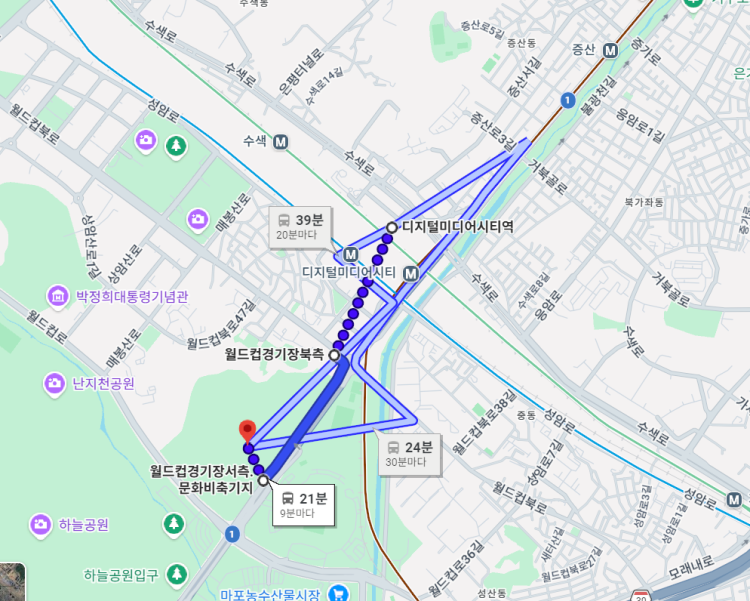Tap the 증산 metro station icon
The height and width of the screenshot is (601, 750).
coord(611,49)
